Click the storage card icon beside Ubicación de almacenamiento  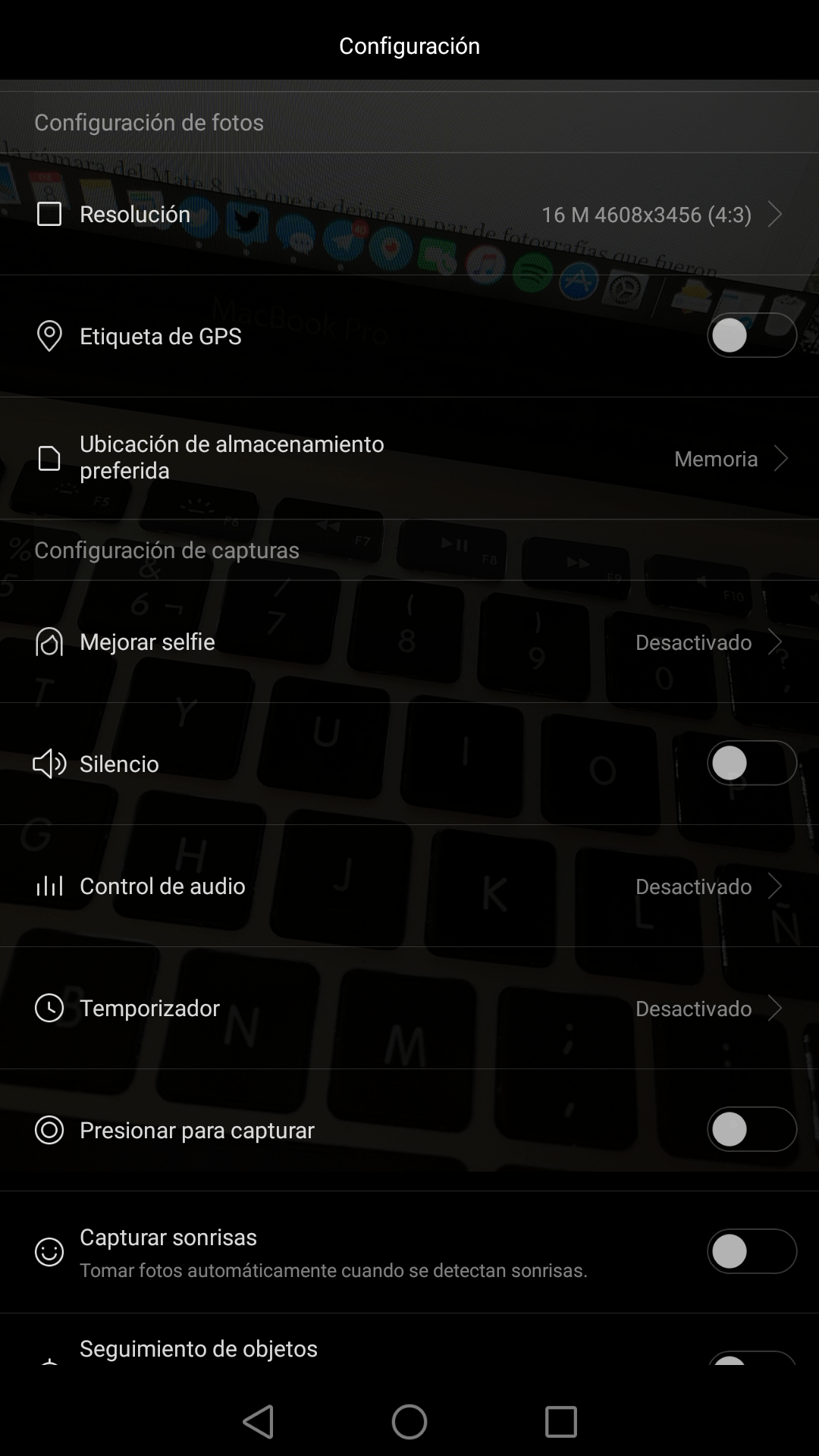click(x=49, y=458)
